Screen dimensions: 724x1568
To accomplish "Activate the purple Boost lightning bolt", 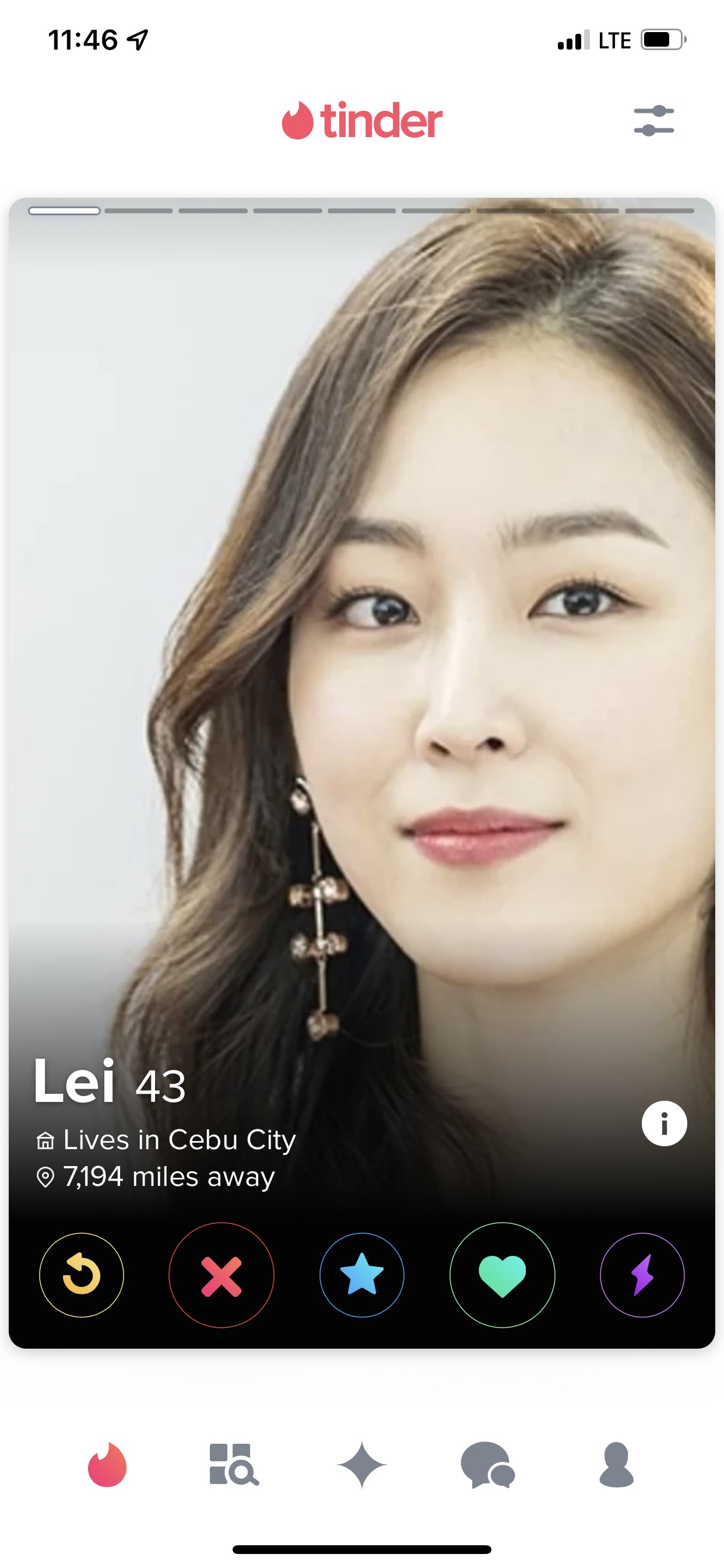I will tap(642, 1275).
